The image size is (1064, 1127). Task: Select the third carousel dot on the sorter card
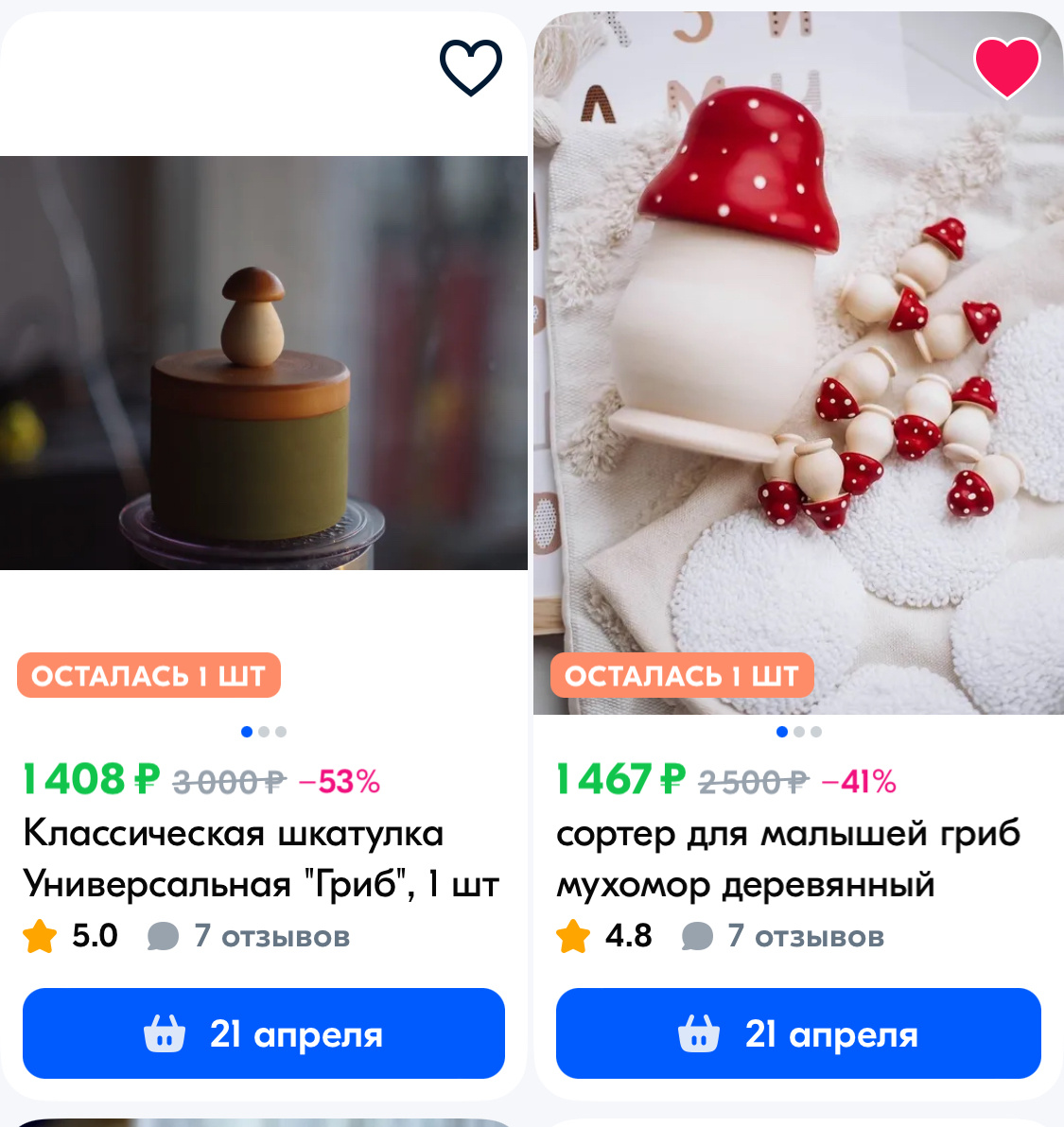click(814, 731)
